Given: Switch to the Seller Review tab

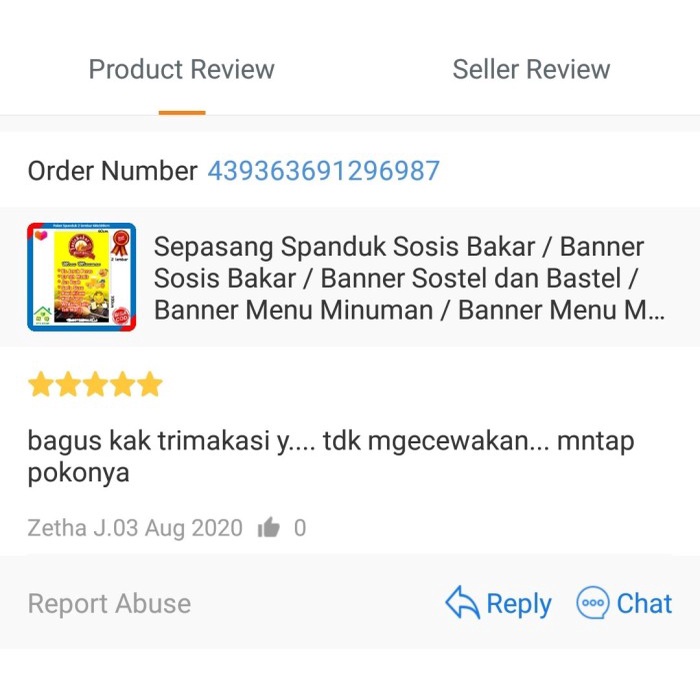Looking at the screenshot, I should pyautogui.click(x=531, y=70).
